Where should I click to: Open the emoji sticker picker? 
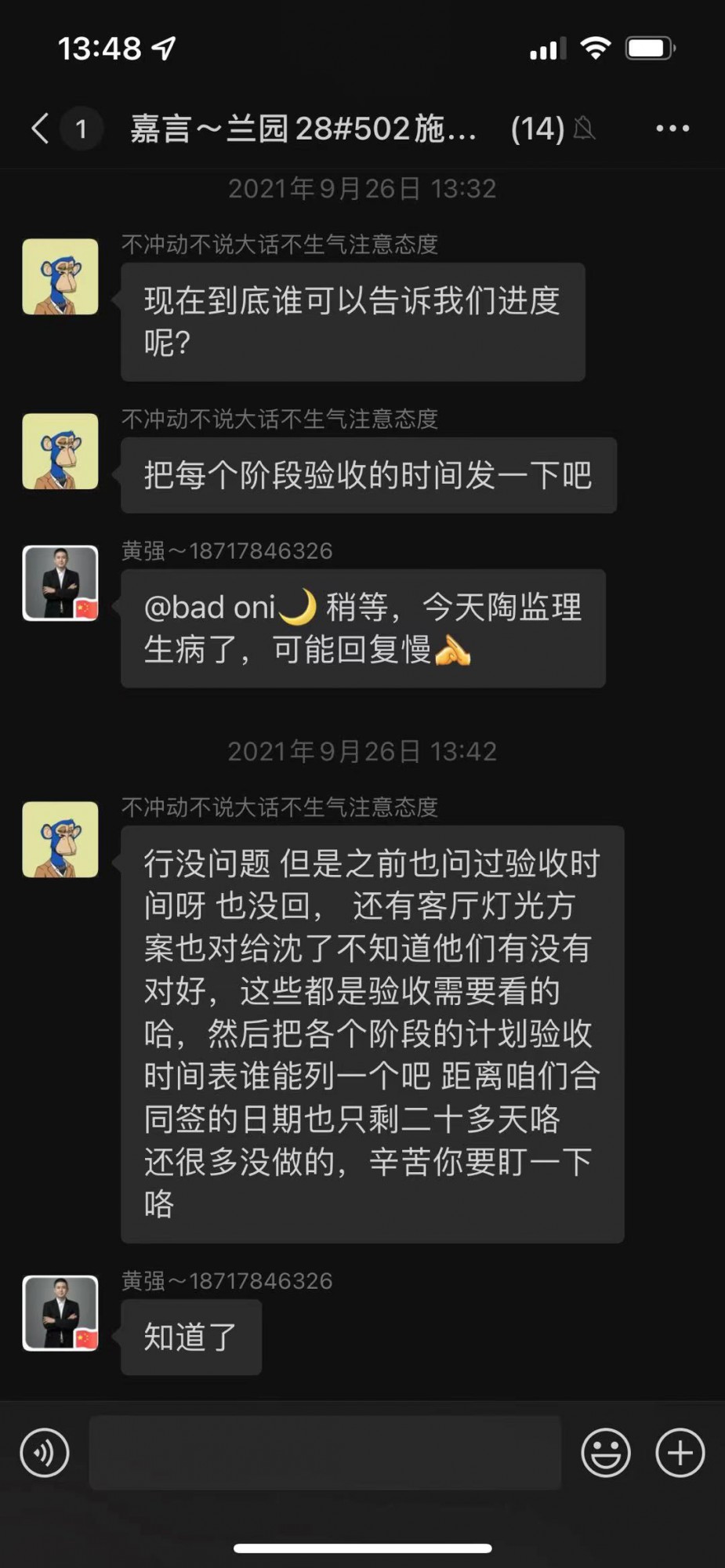[x=605, y=1452]
